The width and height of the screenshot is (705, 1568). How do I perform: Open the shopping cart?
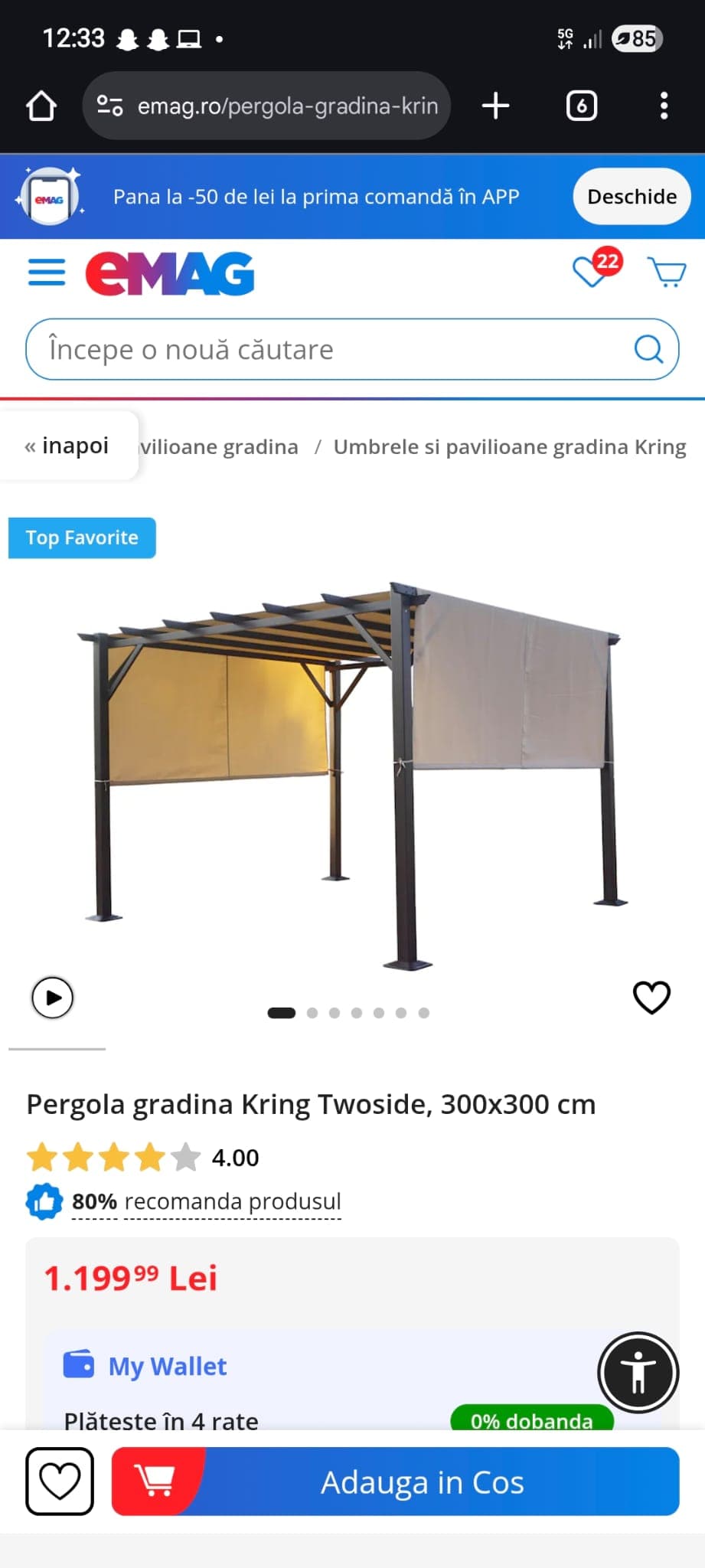tap(667, 272)
